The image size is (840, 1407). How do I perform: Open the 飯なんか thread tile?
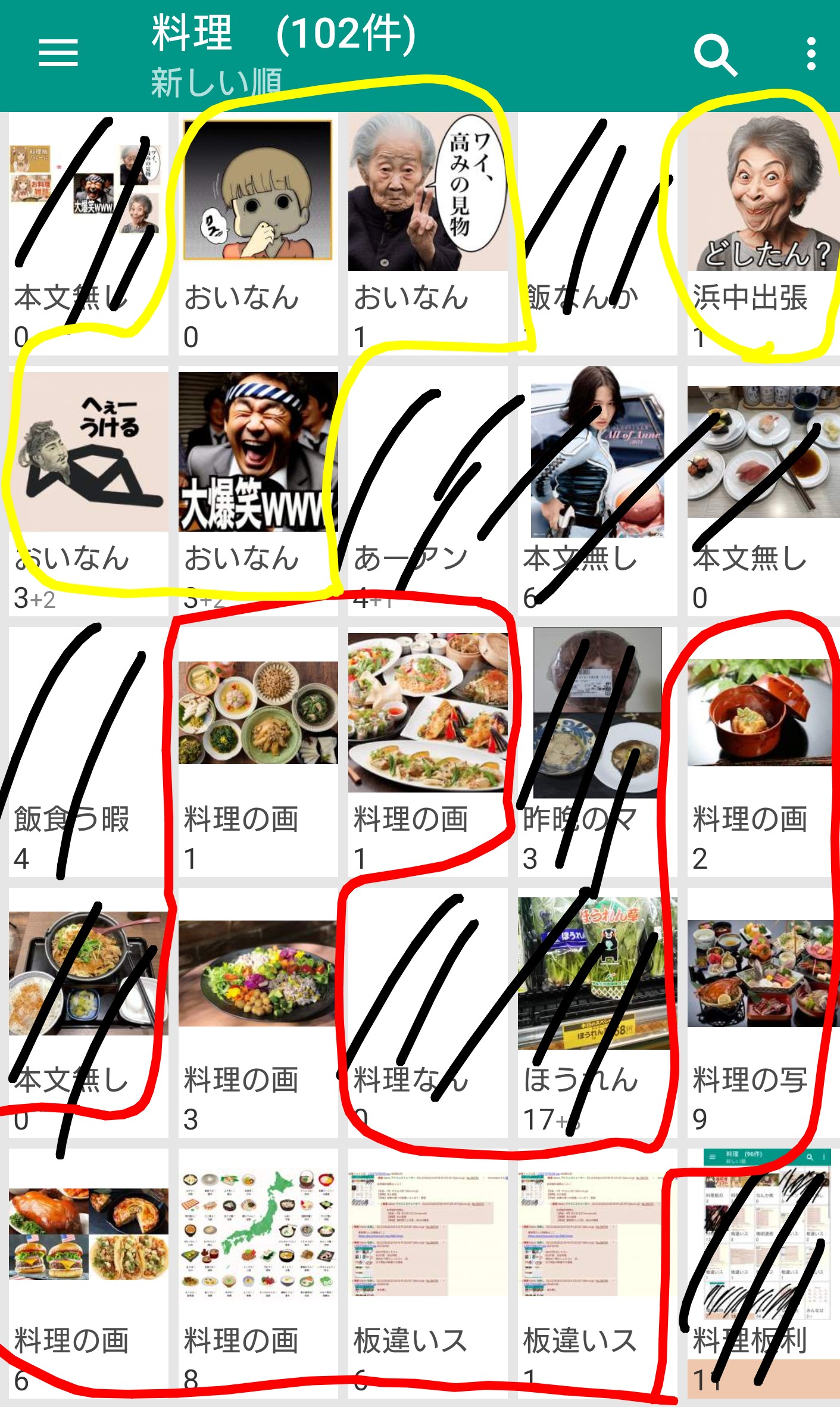tap(597, 232)
